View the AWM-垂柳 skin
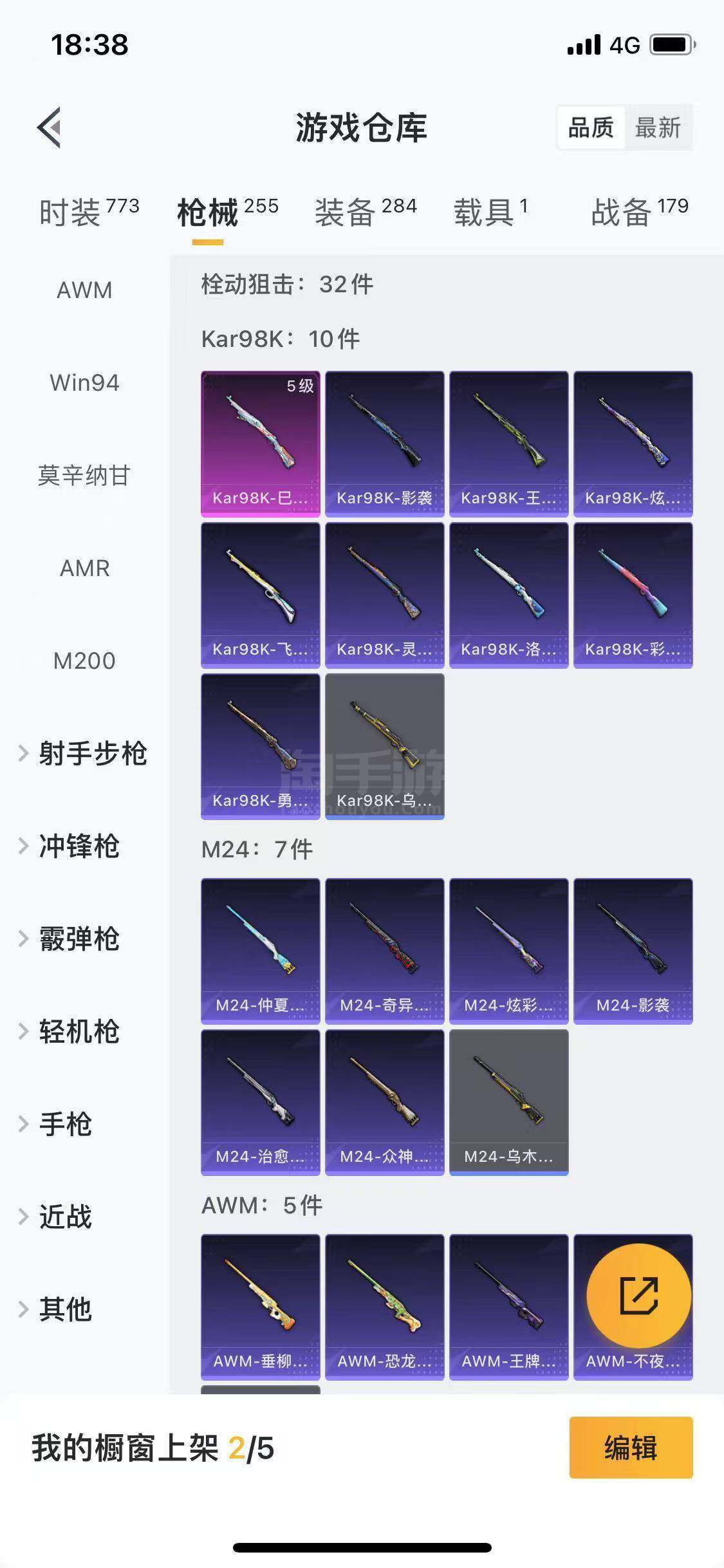The height and width of the screenshot is (1568, 724). click(260, 1306)
